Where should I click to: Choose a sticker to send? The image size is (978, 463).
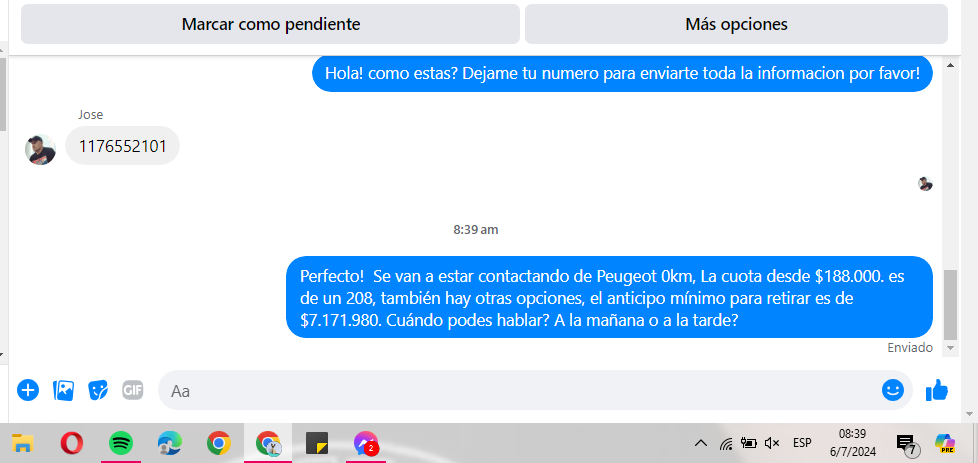pos(98,390)
